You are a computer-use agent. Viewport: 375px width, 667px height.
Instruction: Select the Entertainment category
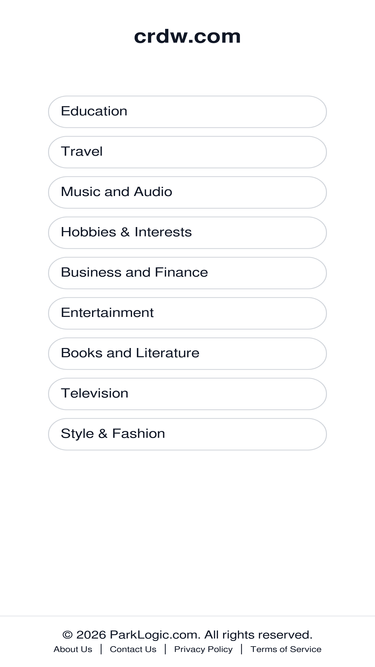[187, 313]
